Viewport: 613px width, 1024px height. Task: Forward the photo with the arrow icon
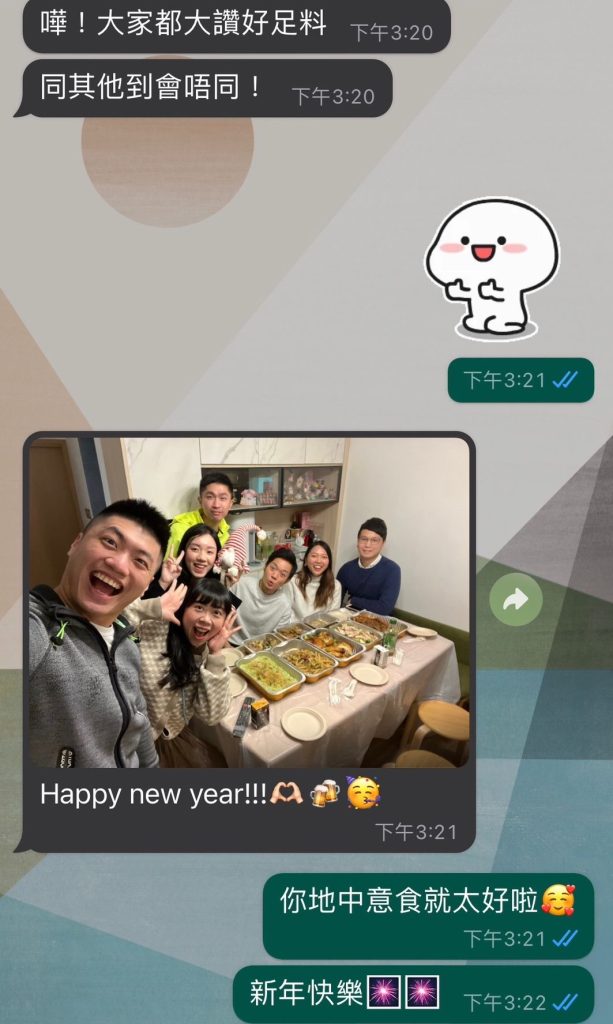(x=516, y=600)
